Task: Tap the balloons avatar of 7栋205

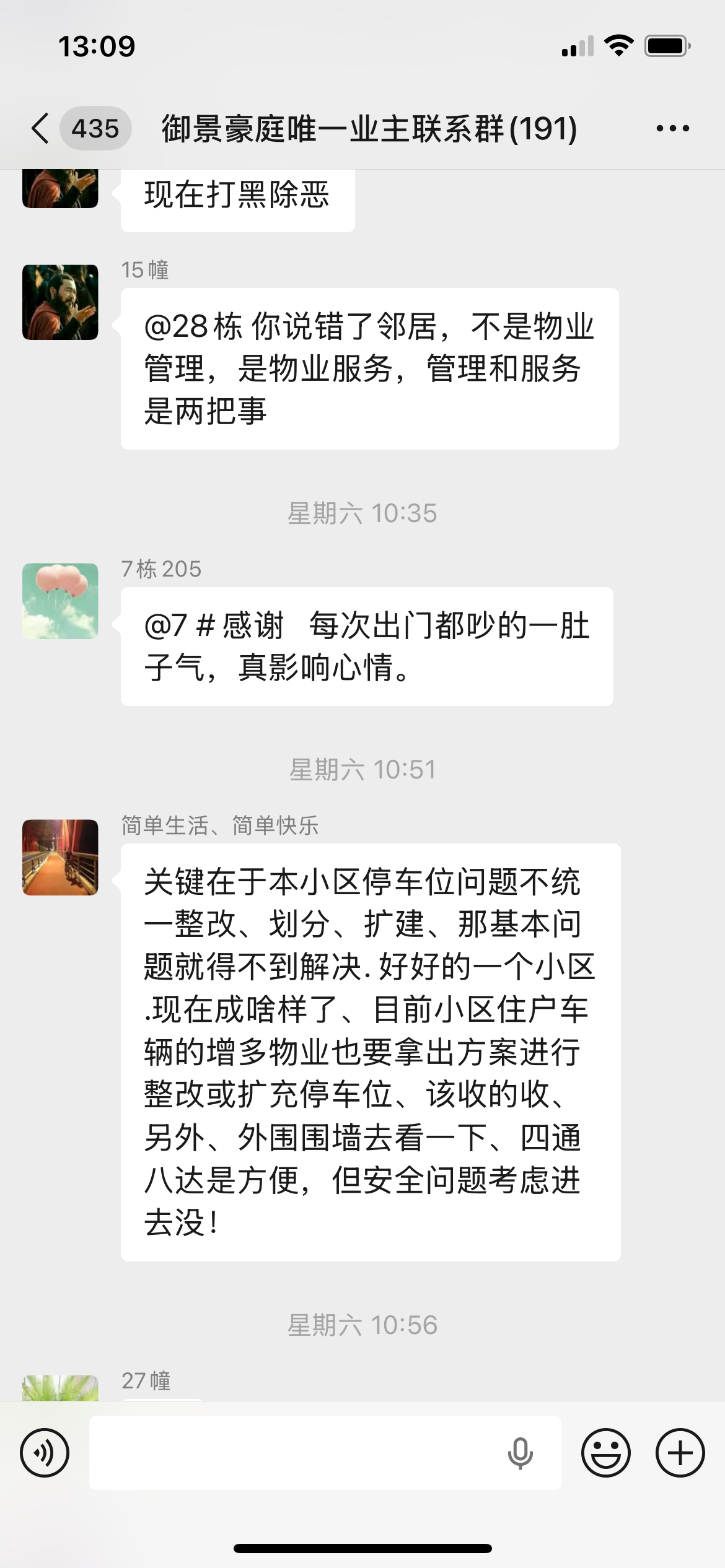Action: pos(59,602)
